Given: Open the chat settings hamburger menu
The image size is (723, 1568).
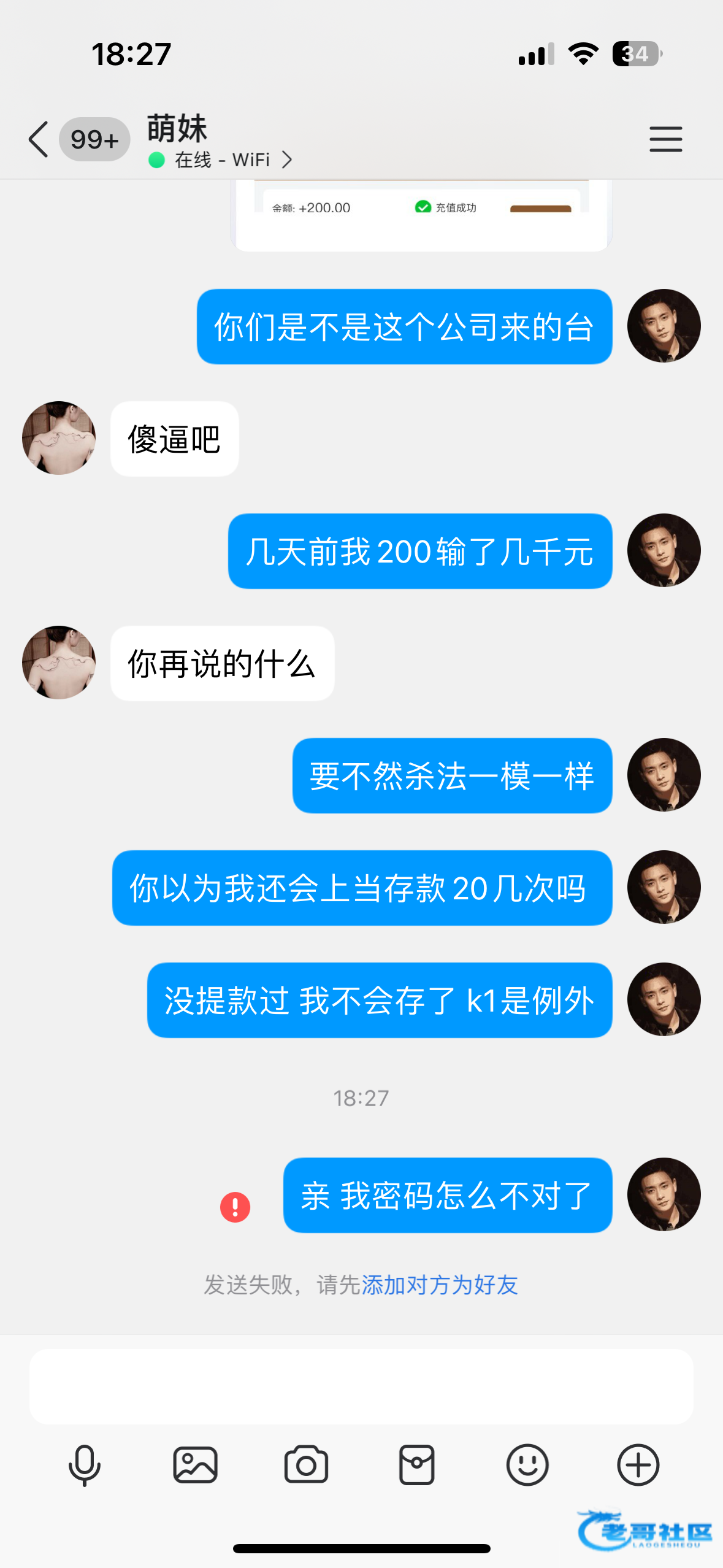Looking at the screenshot, I should point(665,139).
